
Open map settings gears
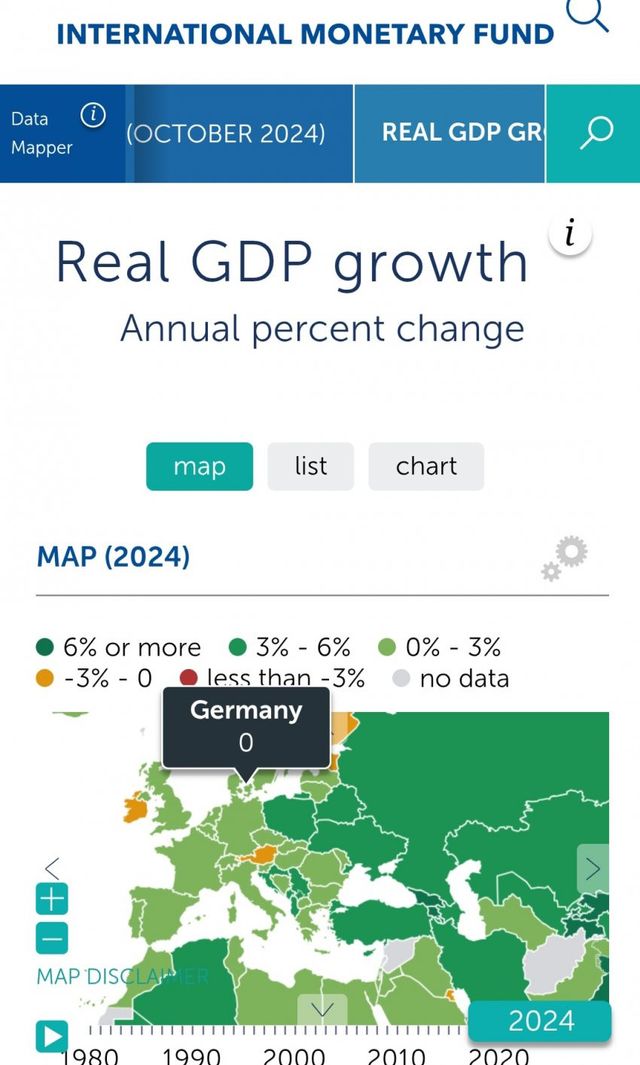565,558
